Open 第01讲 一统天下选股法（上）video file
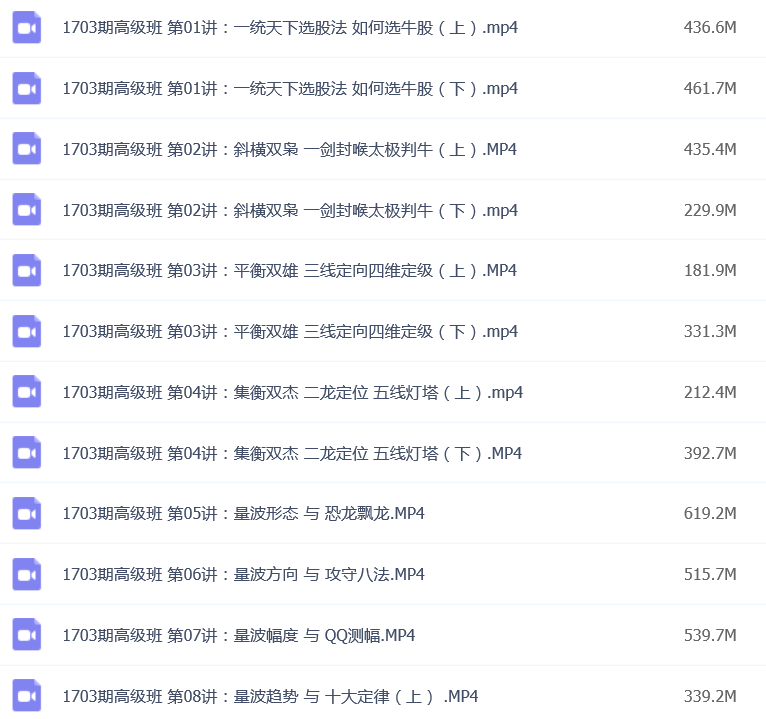This screenshot has height=719, width=766. tap(290, 28)
